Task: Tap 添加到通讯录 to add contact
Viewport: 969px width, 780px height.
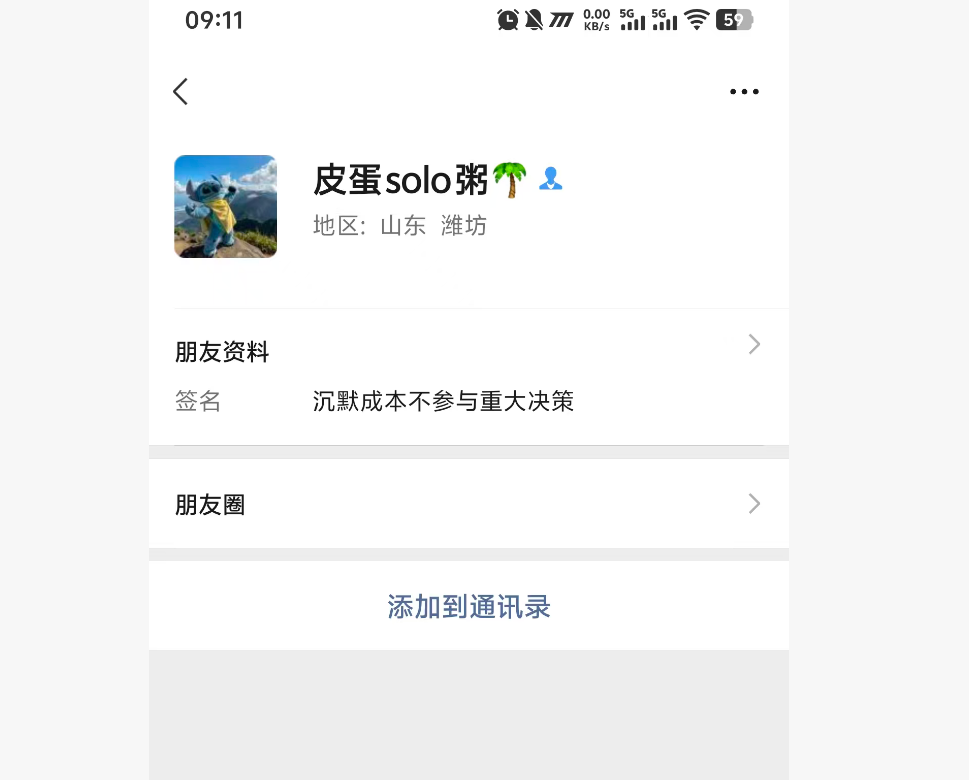Action: (x=469, y=606)
